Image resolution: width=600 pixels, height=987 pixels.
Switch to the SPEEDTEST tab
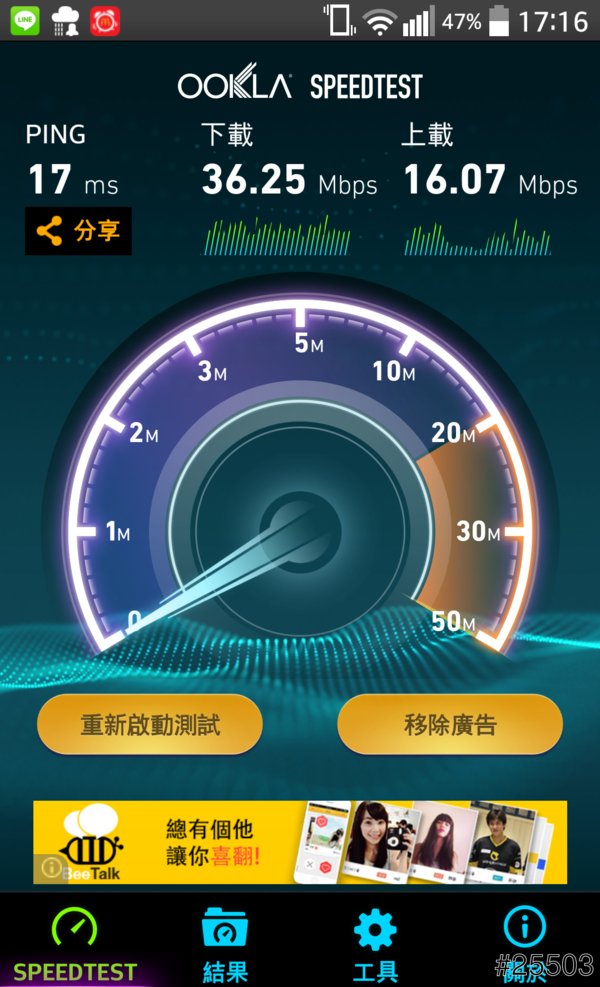pos(75,942)
